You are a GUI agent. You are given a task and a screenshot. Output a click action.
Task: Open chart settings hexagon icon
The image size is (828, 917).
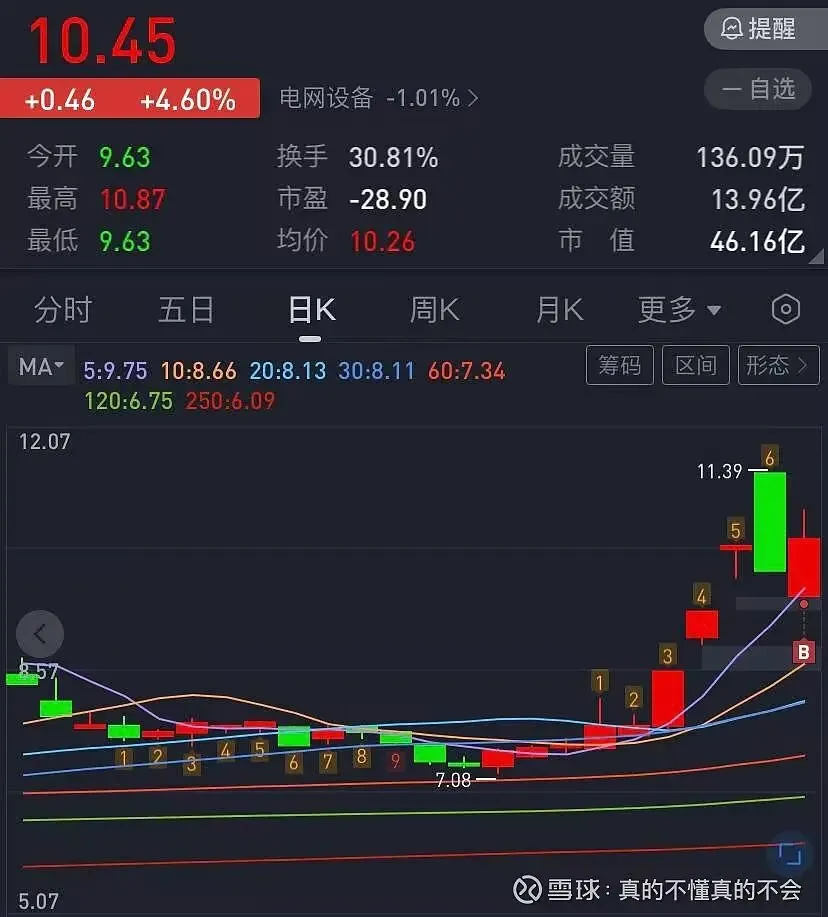tap(786, 310)
